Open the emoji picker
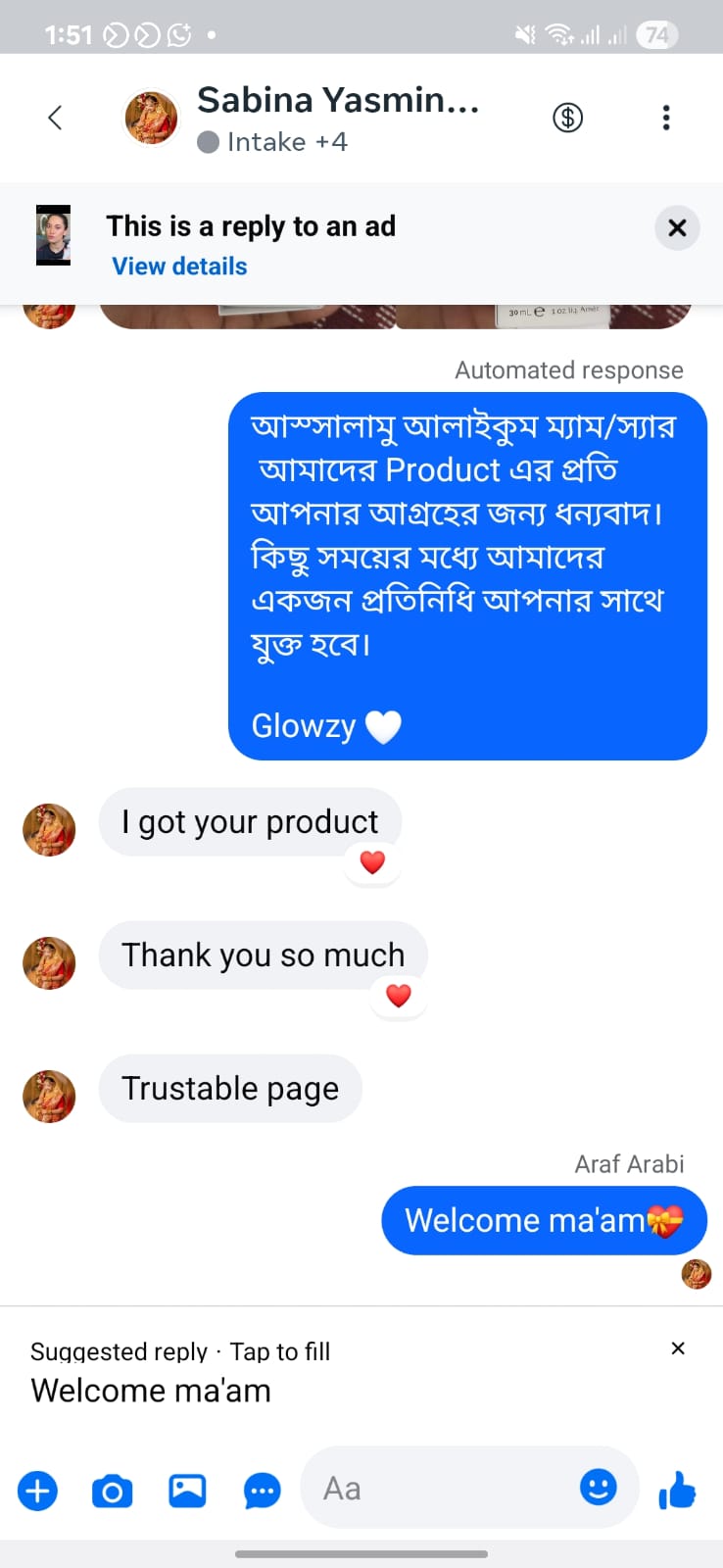Viewport: 723px width, 1568px height. (598, 1488)
